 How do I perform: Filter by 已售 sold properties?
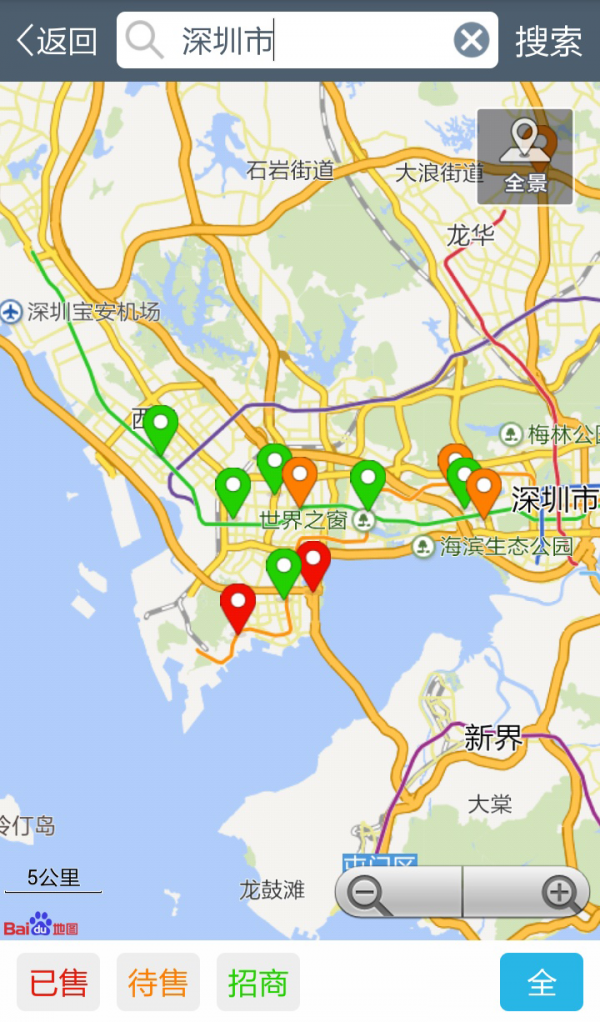point(58,983)
